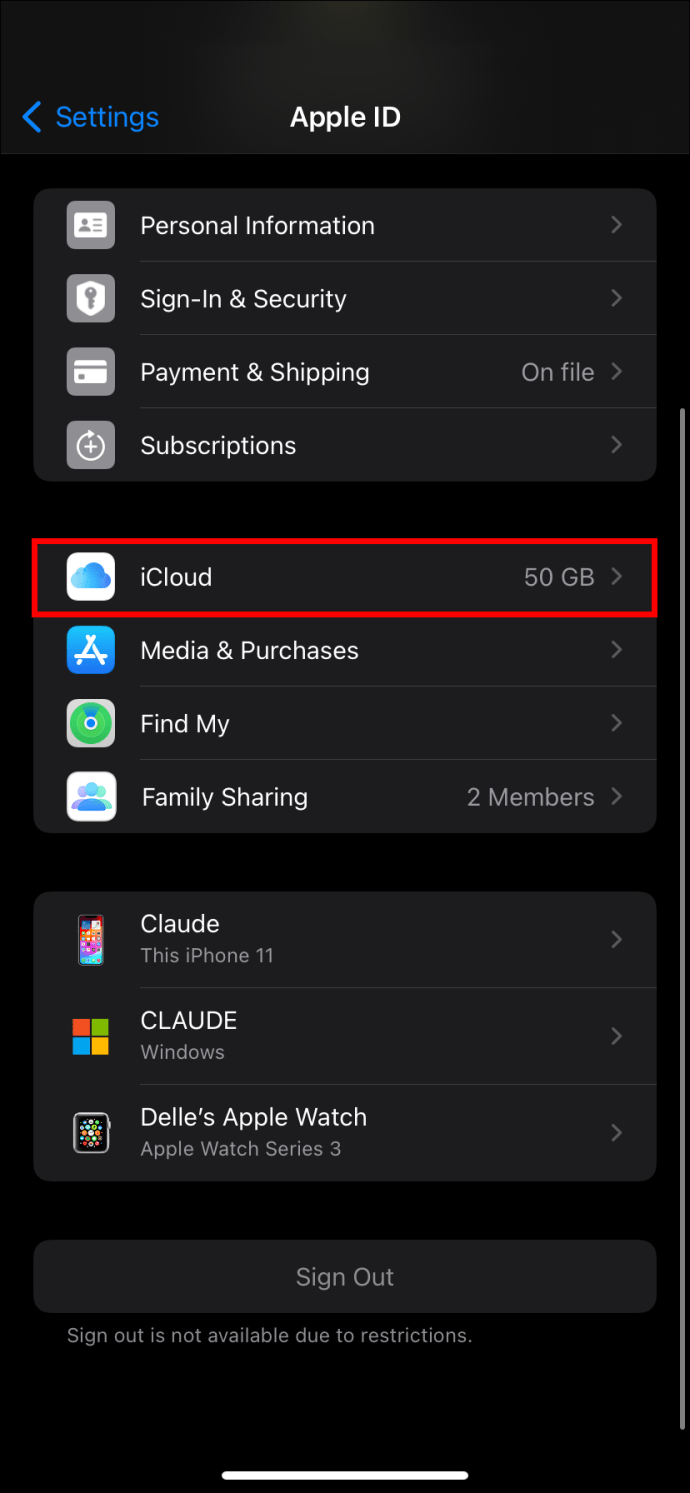690x1493 pixels.
Task: Select the Claude iPhone 11 device
Action: [345, 939]
